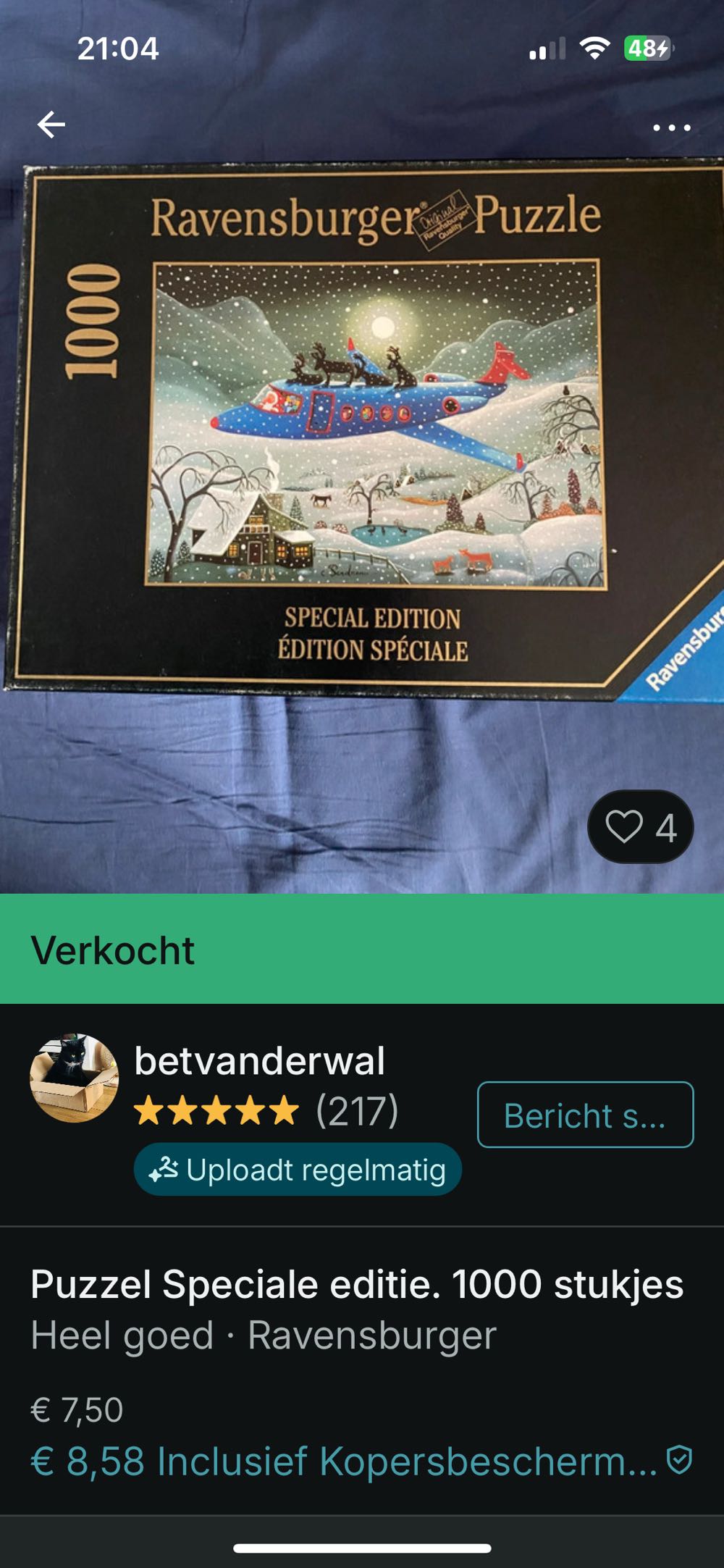Image resolution: width=724 pixels, height=1568 pixels.
Task: Open the three-dot overflow menu
Action: coord(671,128)
